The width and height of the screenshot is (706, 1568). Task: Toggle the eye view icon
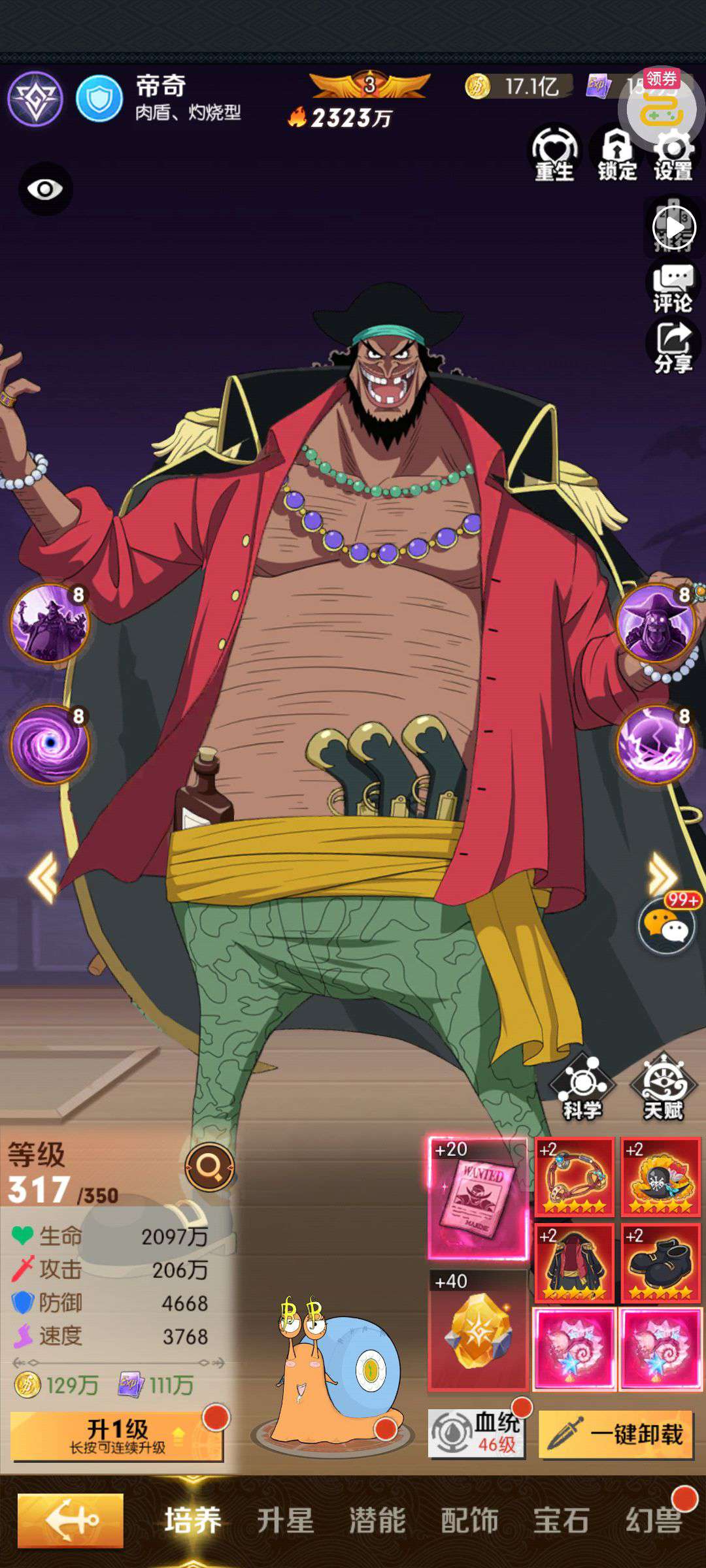(x=44, y=189)
